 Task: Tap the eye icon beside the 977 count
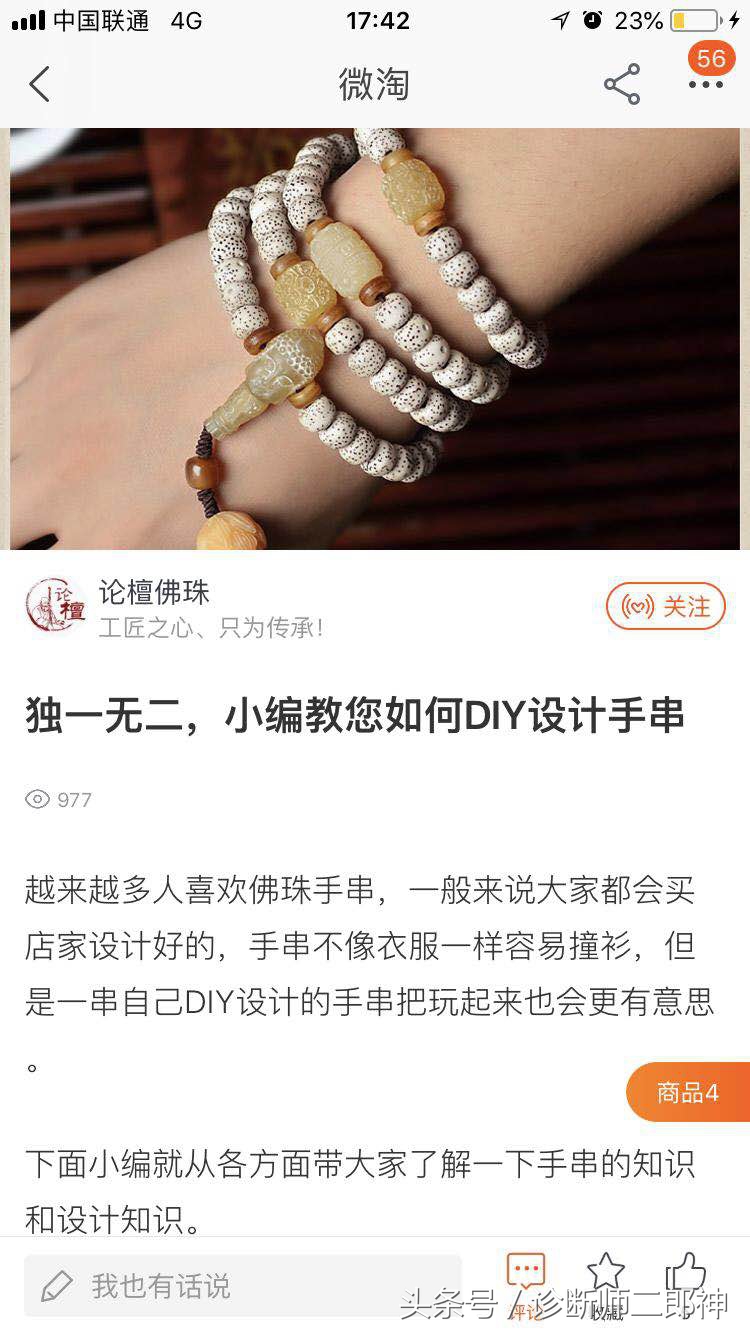pos(37,800)
